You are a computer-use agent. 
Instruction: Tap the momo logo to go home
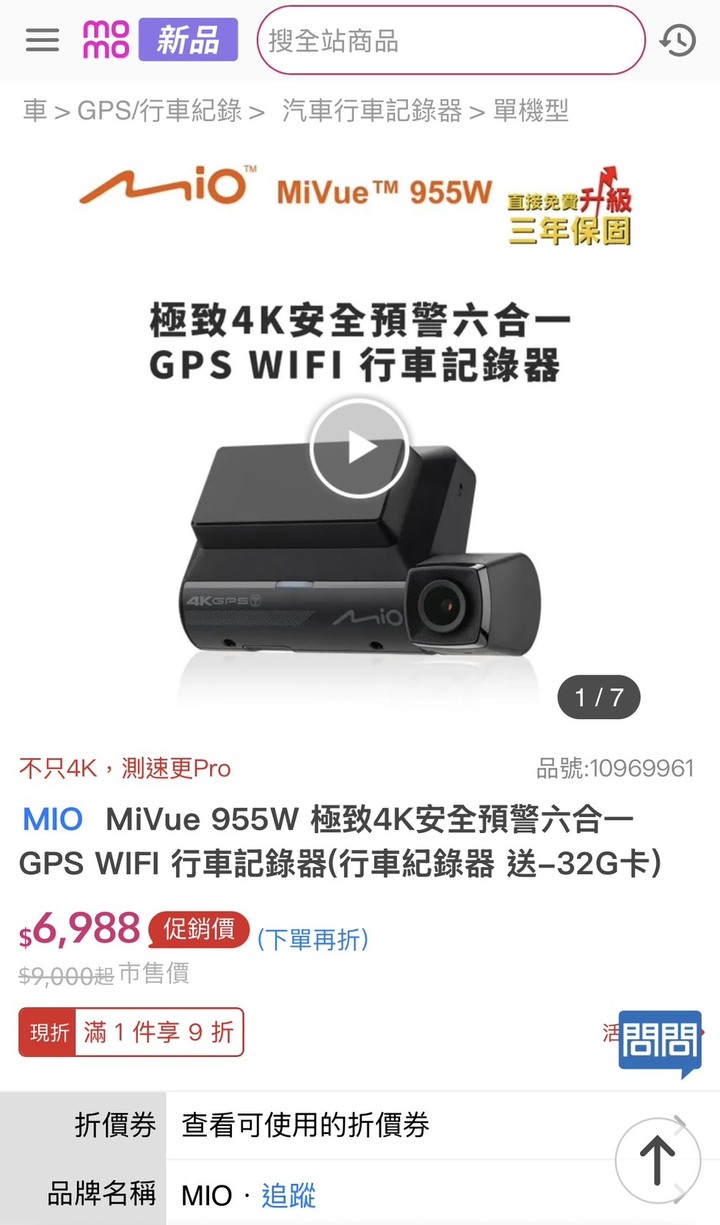point(106,40)
